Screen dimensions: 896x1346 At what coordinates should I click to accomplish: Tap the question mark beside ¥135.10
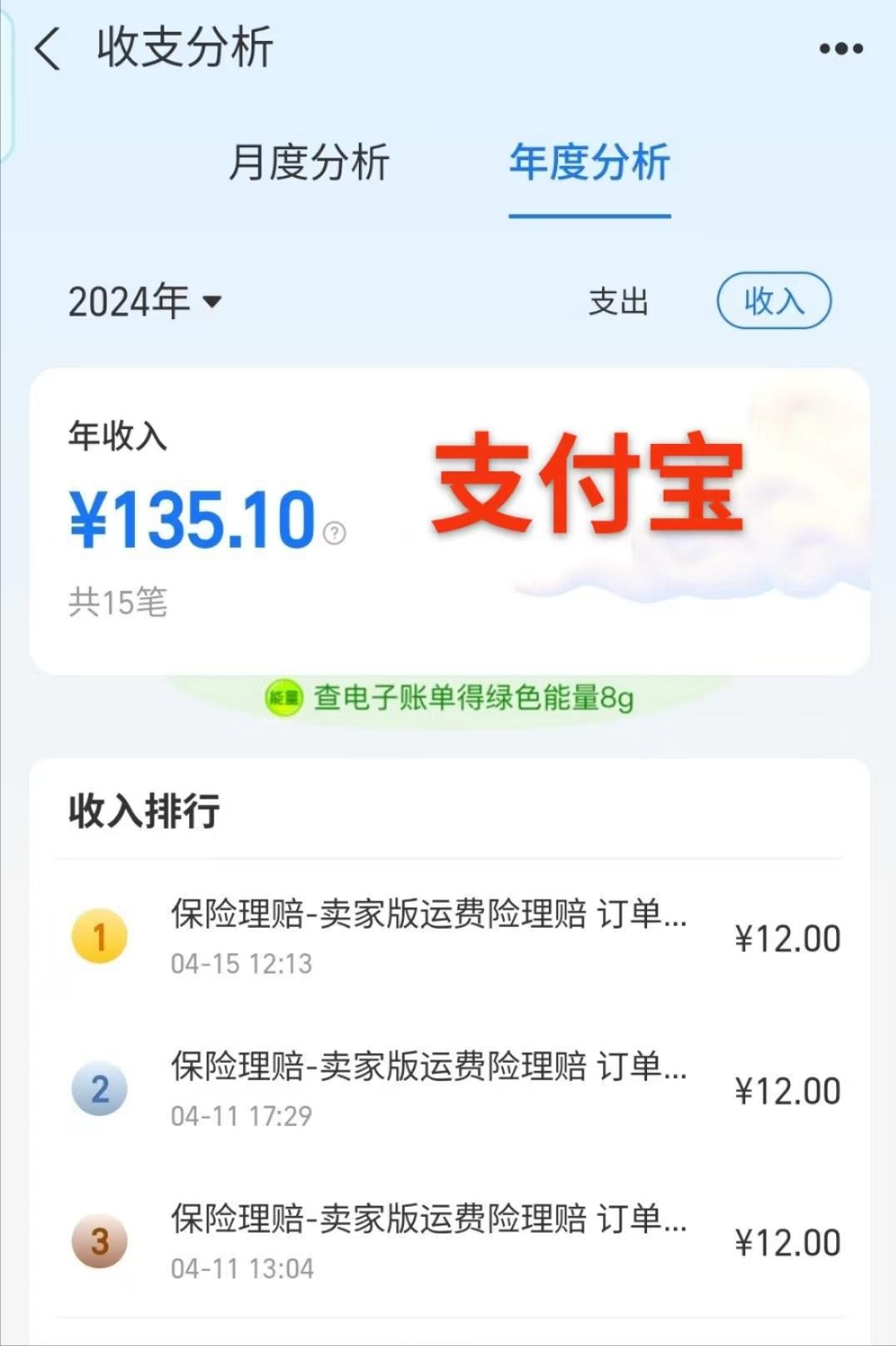pyautogui.click(x=335, y=533)
